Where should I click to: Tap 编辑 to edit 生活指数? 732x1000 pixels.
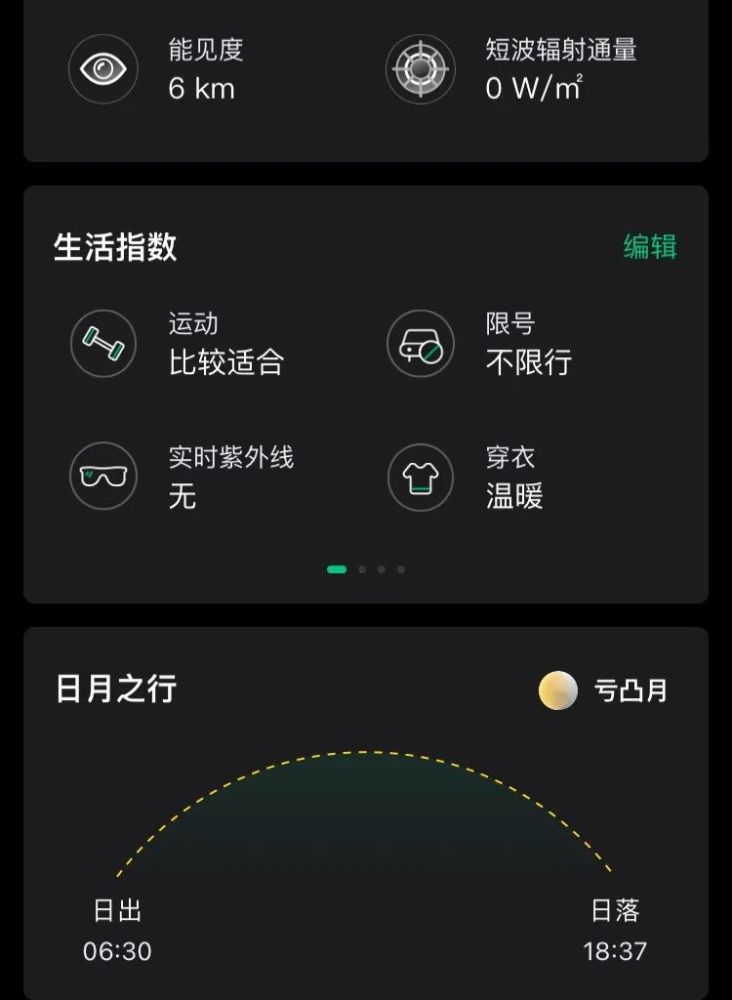[650, 246]
